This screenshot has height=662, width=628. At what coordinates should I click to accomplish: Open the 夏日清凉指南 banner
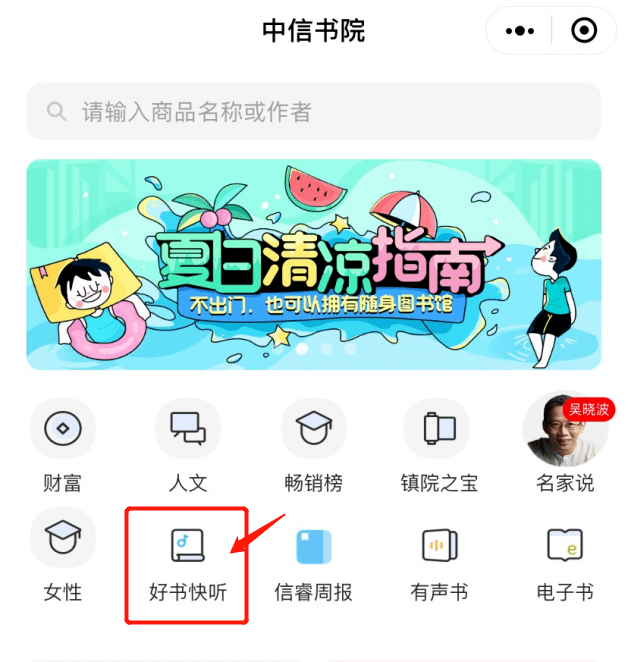click(314, 264)
